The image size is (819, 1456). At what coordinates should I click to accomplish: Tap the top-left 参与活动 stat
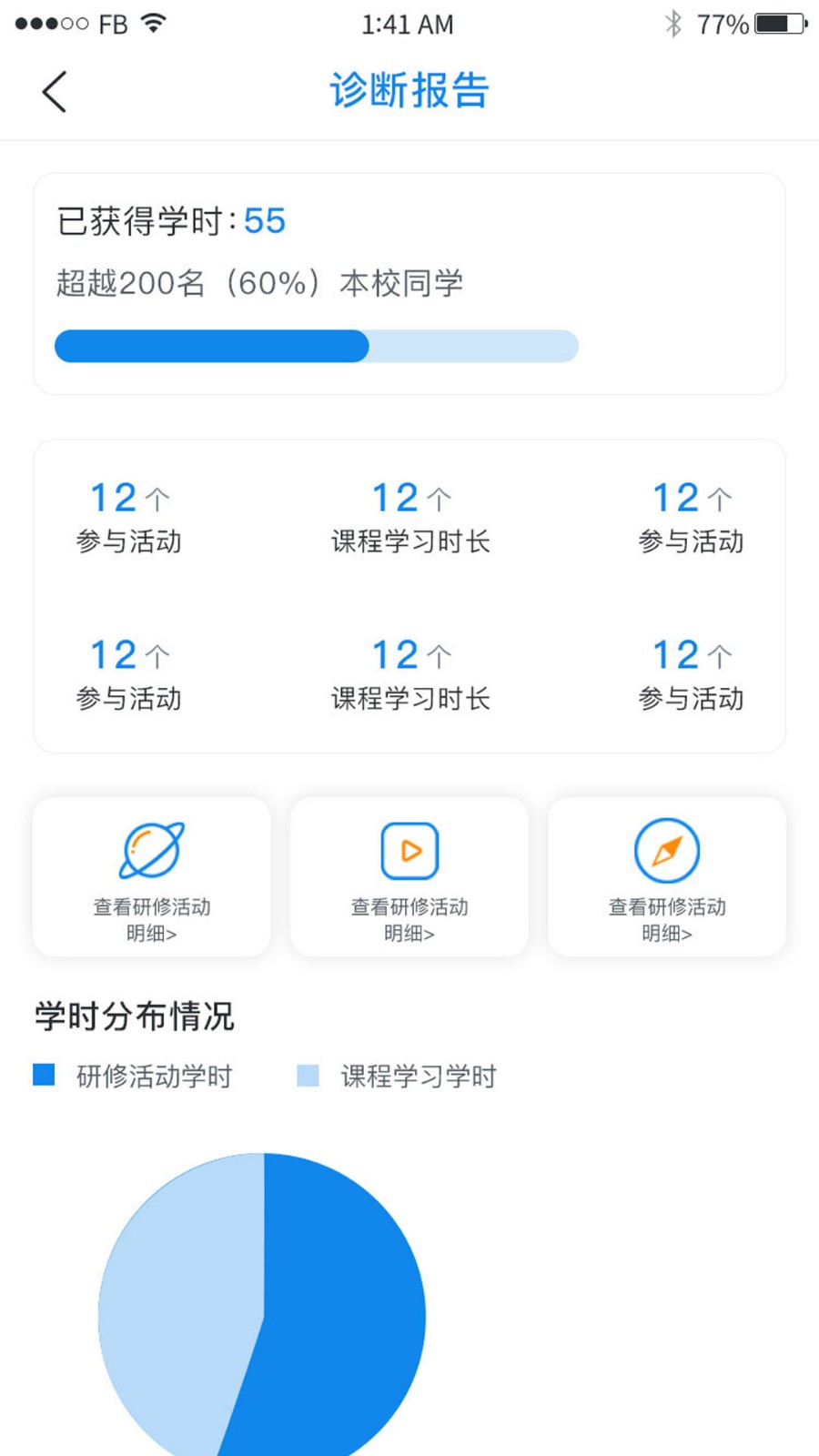click(131, 519)
